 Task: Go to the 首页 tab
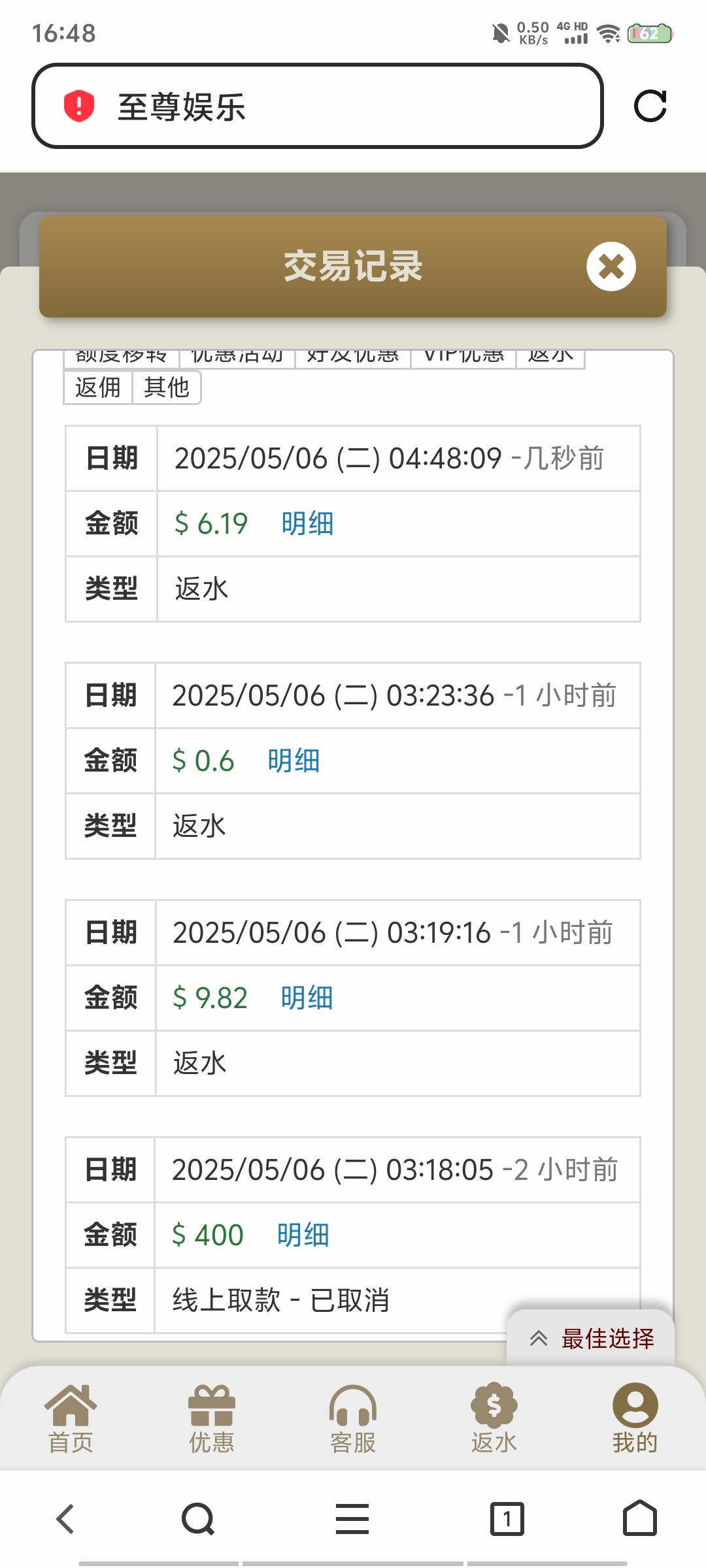(x=71, y=1418)
